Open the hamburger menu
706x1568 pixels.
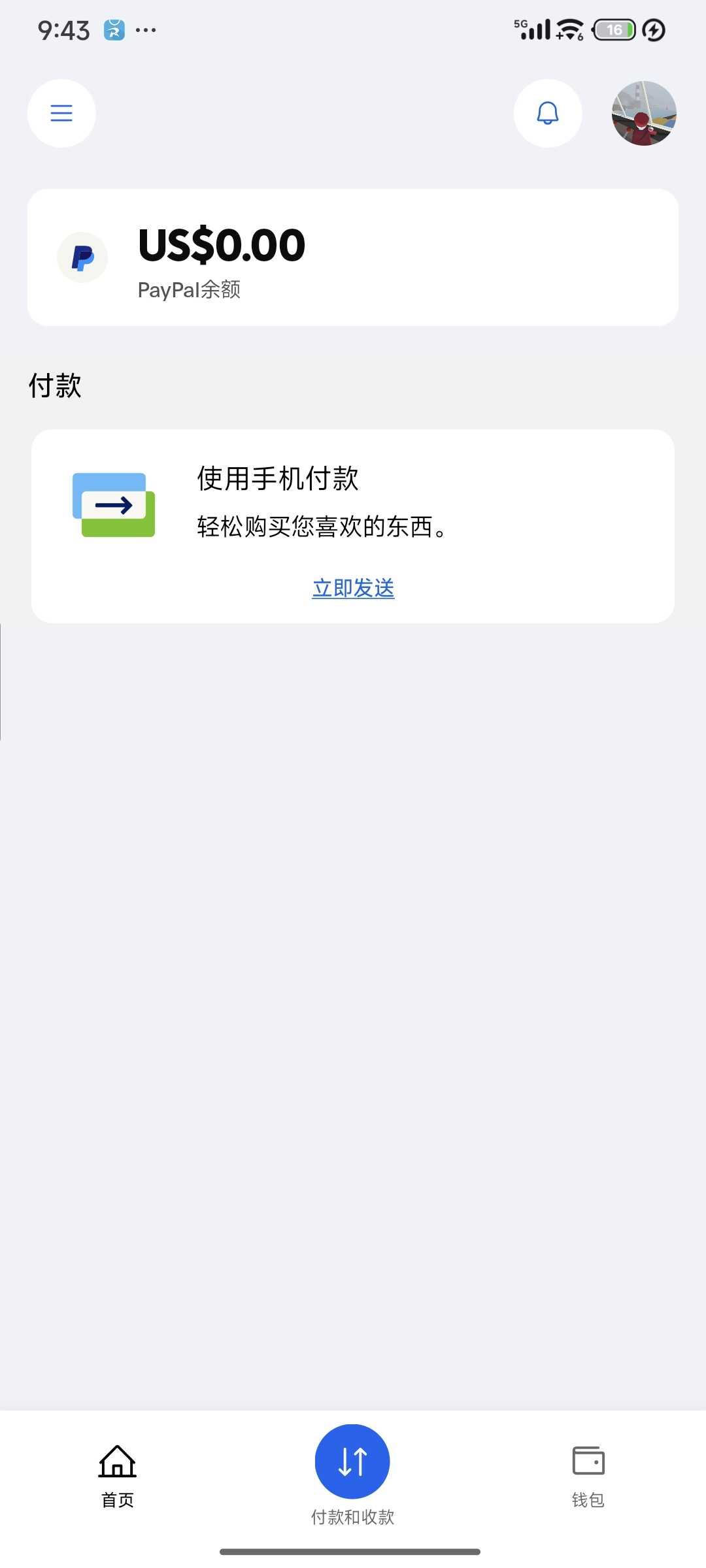[x=61, y=113]
